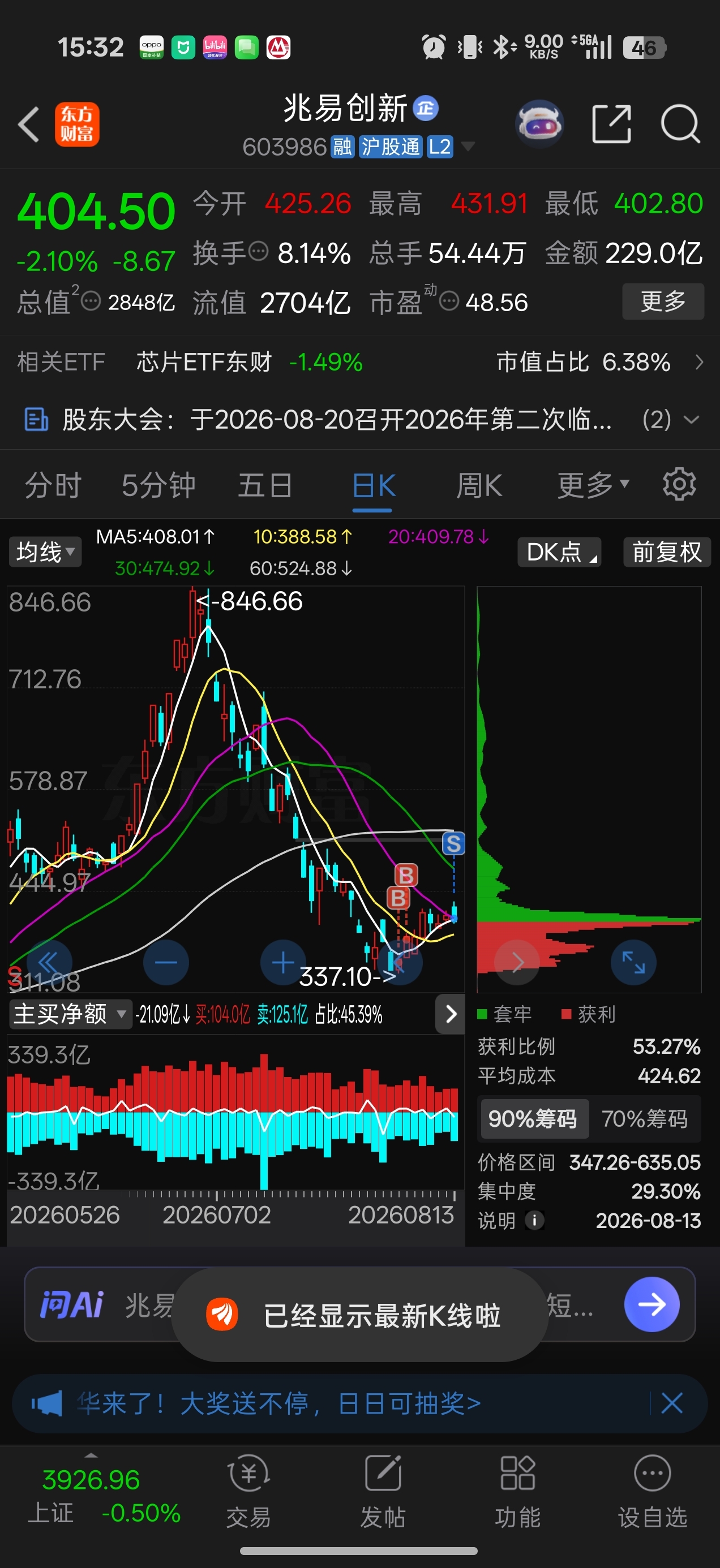Switch to 5分钟 chart tab
Viewport: 720px width, 1568px height.
[158, 485]
